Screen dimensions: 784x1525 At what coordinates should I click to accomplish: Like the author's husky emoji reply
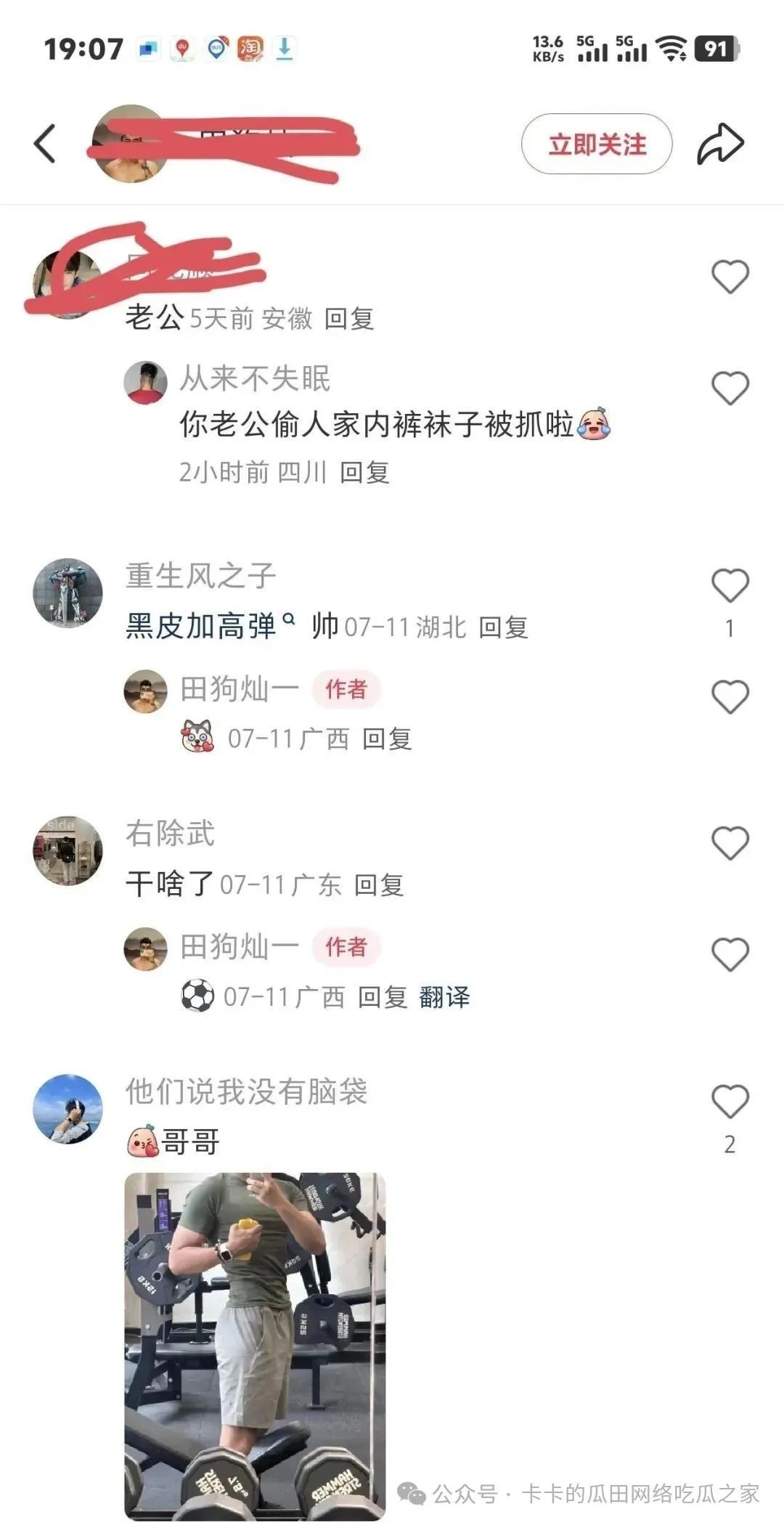click(730, 697)
